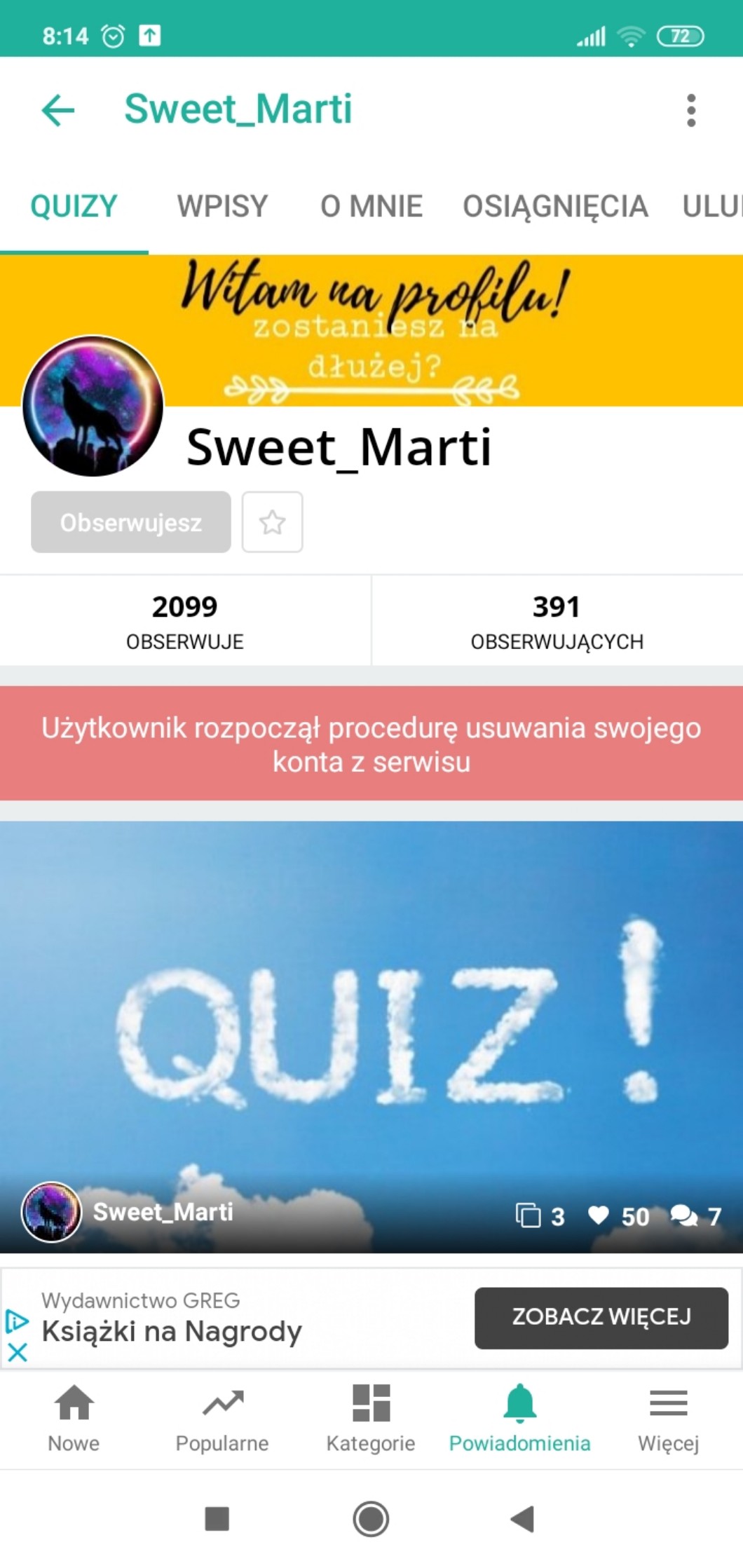View the OSIĄGNIĘCIA tab
This screenshot has width=743, height=1568.
554,206
